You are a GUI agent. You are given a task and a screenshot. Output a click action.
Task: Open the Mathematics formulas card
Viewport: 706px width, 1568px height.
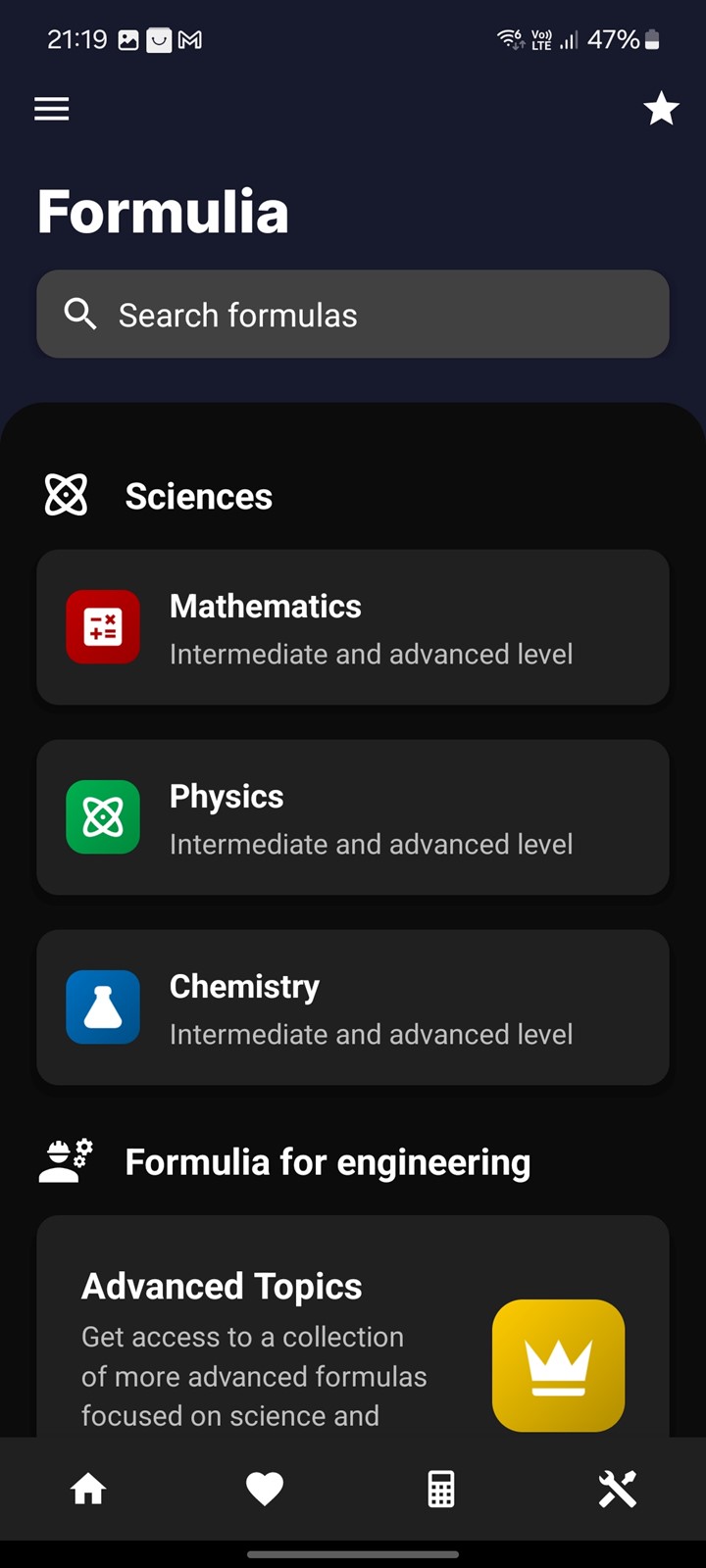pyautogui.click(x=353, y=627)
